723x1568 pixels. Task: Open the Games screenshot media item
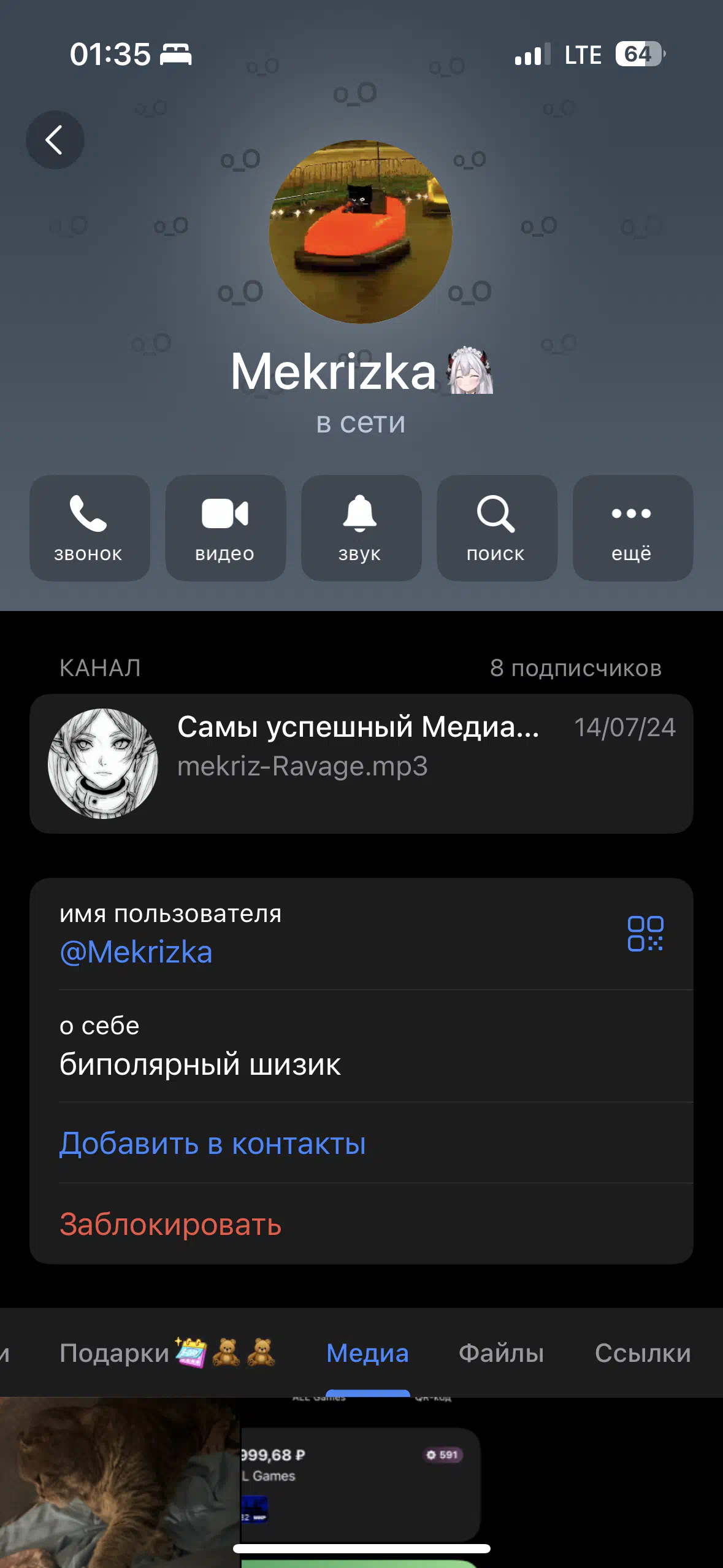361,1482
